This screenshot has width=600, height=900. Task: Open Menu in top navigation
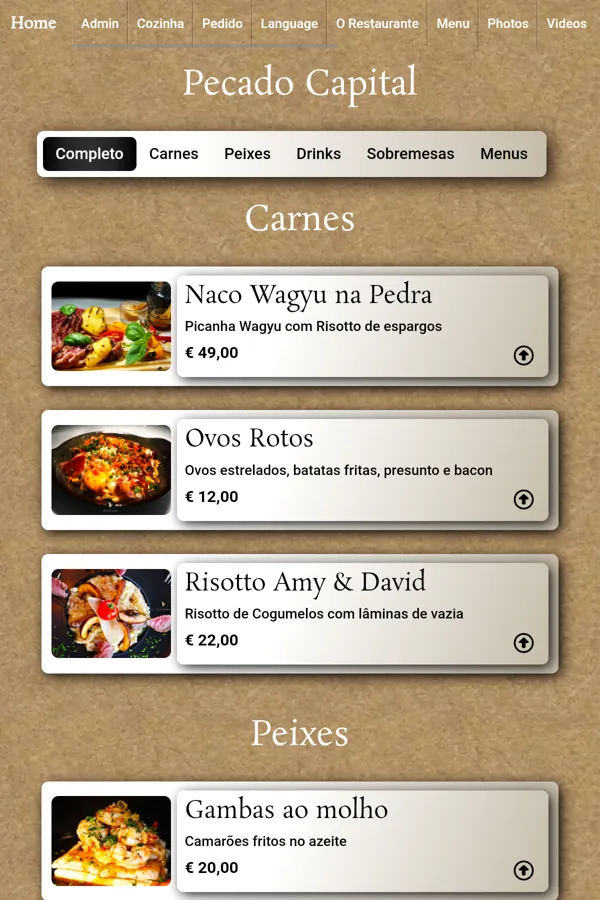click(x=453, y=23)
